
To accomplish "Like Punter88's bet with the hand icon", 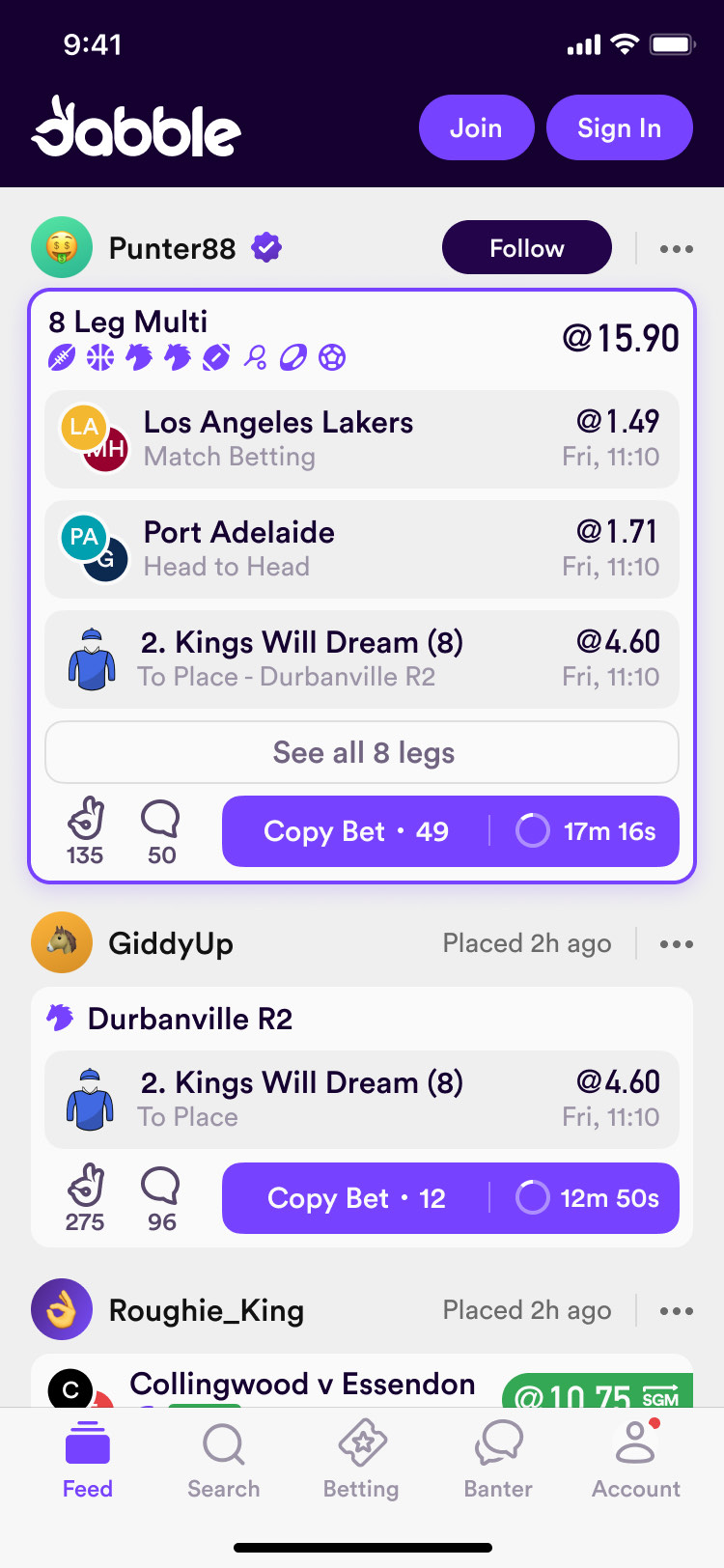I will pos(85,821).
